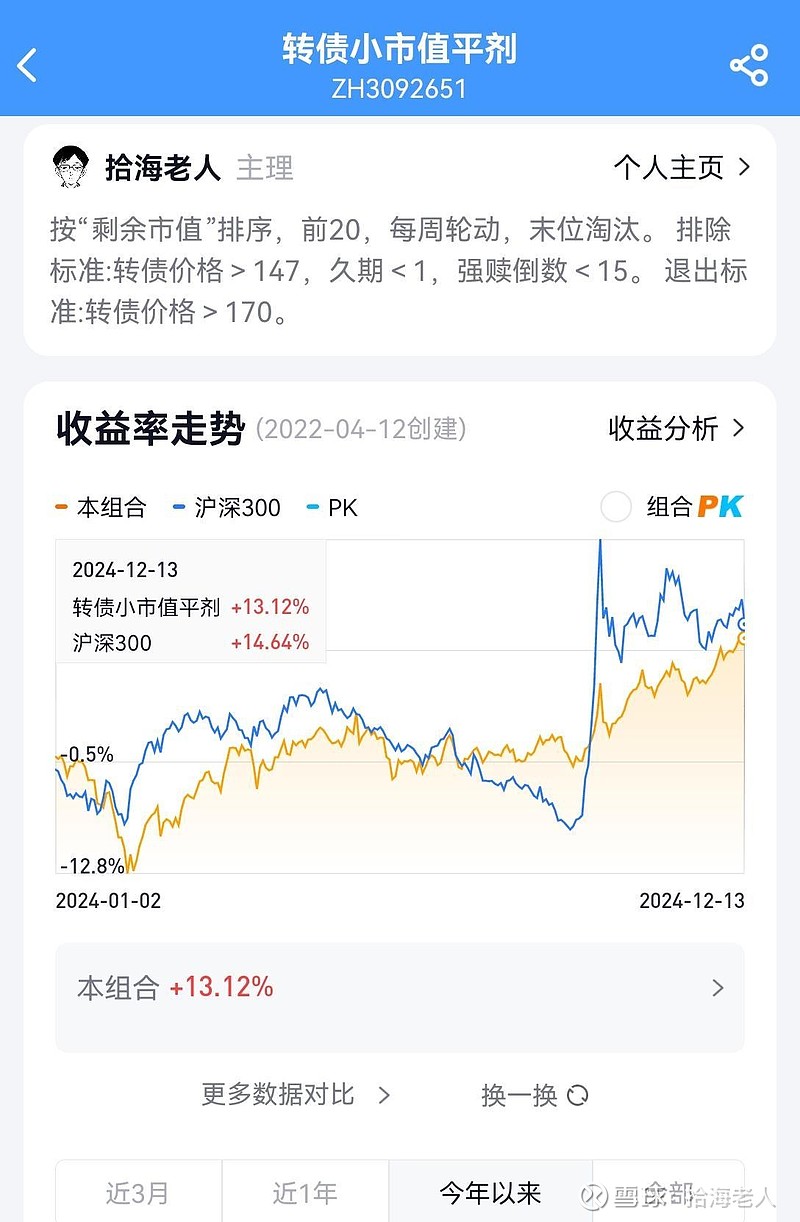This screenshot has height=1222, width=800.
Task: Select the orange 本组合 legend marker
Action: pos(62,508)
